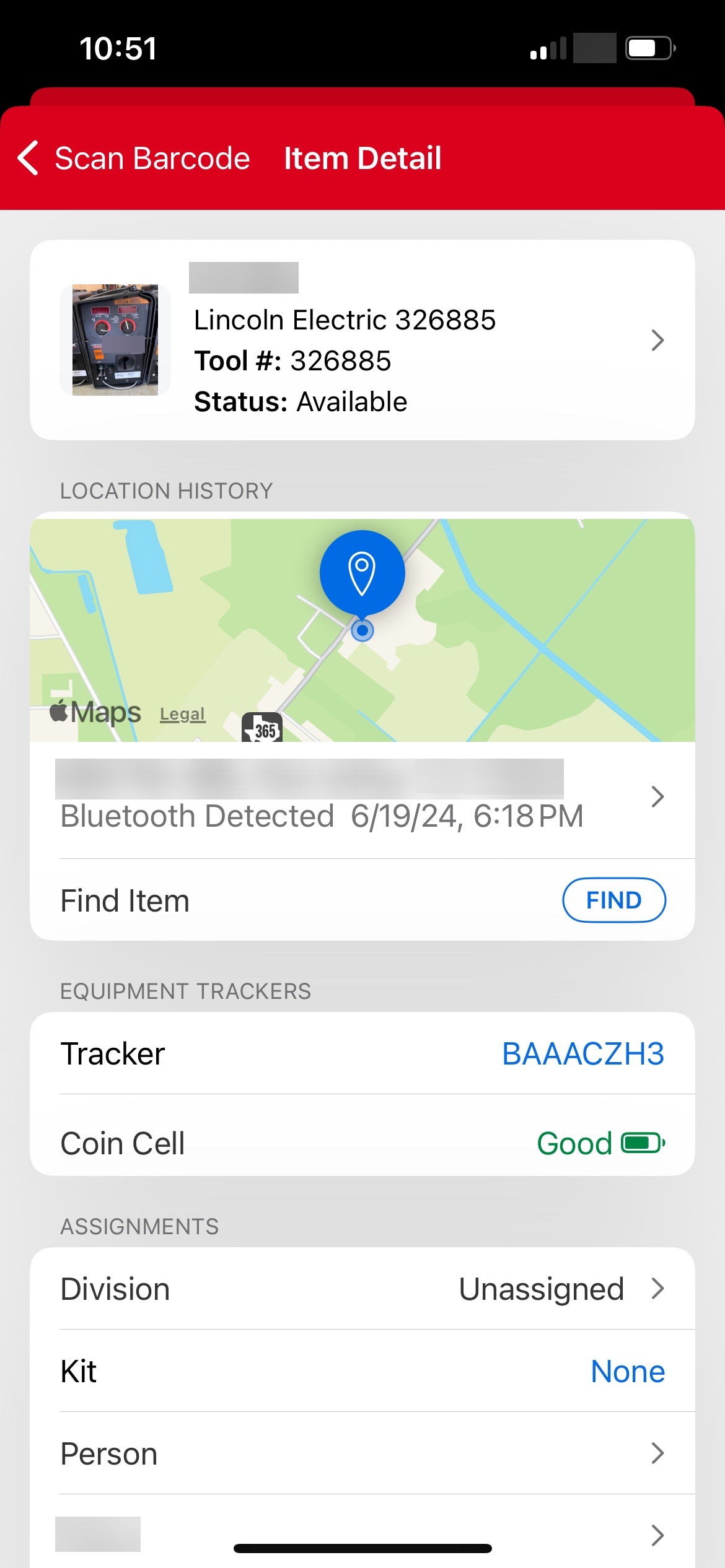Open tracker BAAACZH3
The height and width of the screenshot is (1568, 725).
tap(583, 1053)
